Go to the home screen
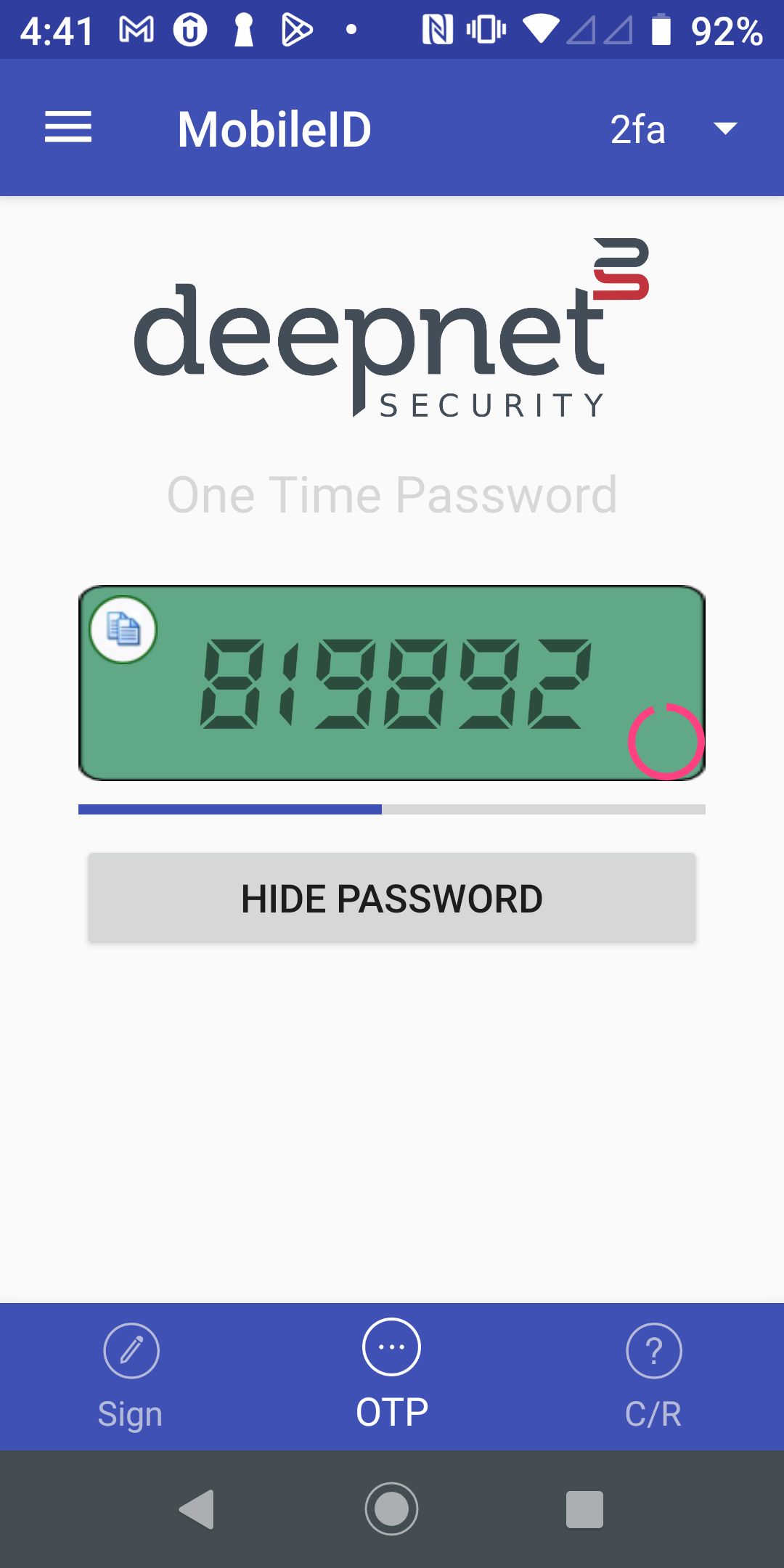784x1568 pixels. (392, 1510)
